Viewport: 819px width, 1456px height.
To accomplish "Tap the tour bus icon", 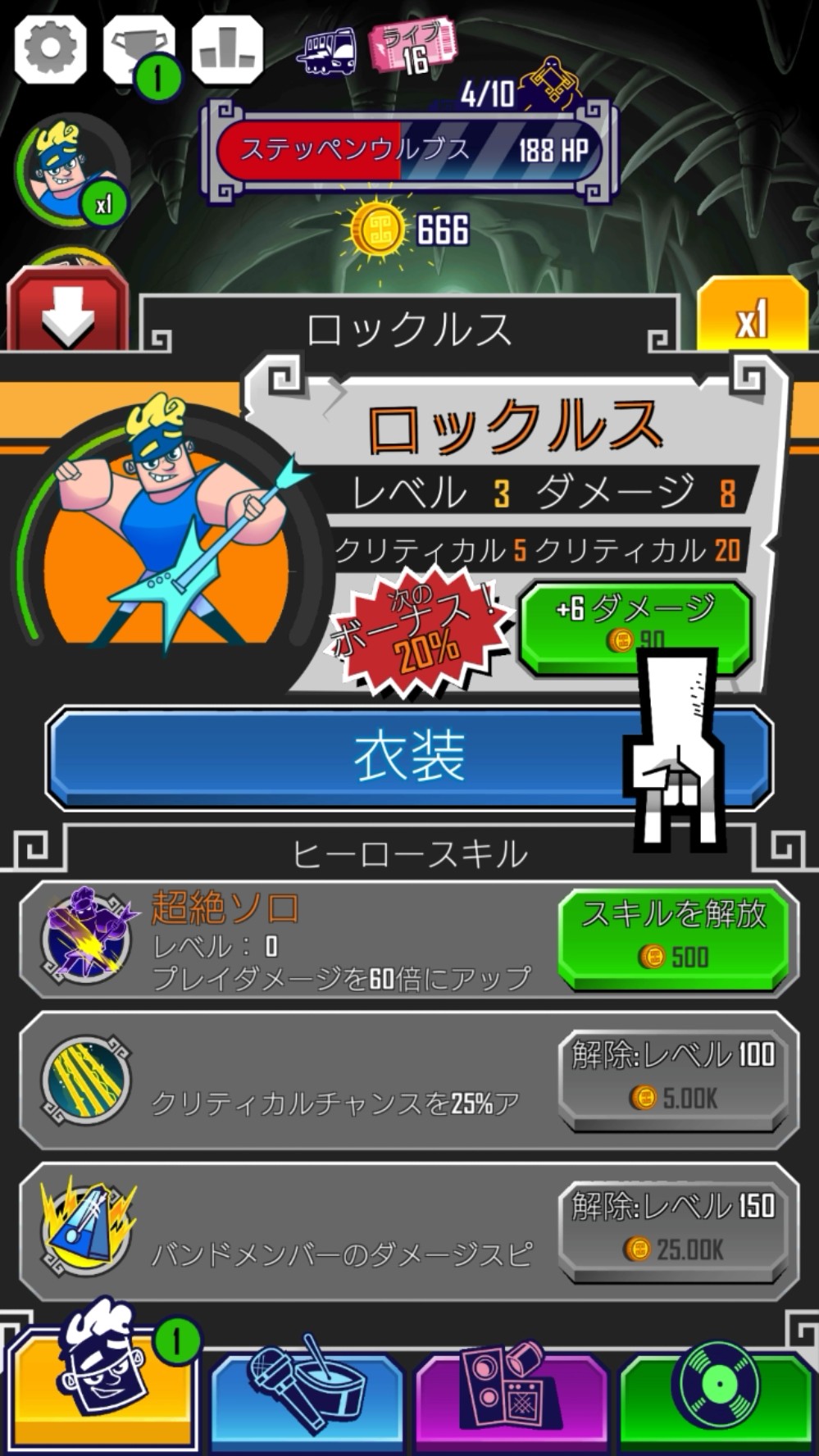I will click(329, 52).
